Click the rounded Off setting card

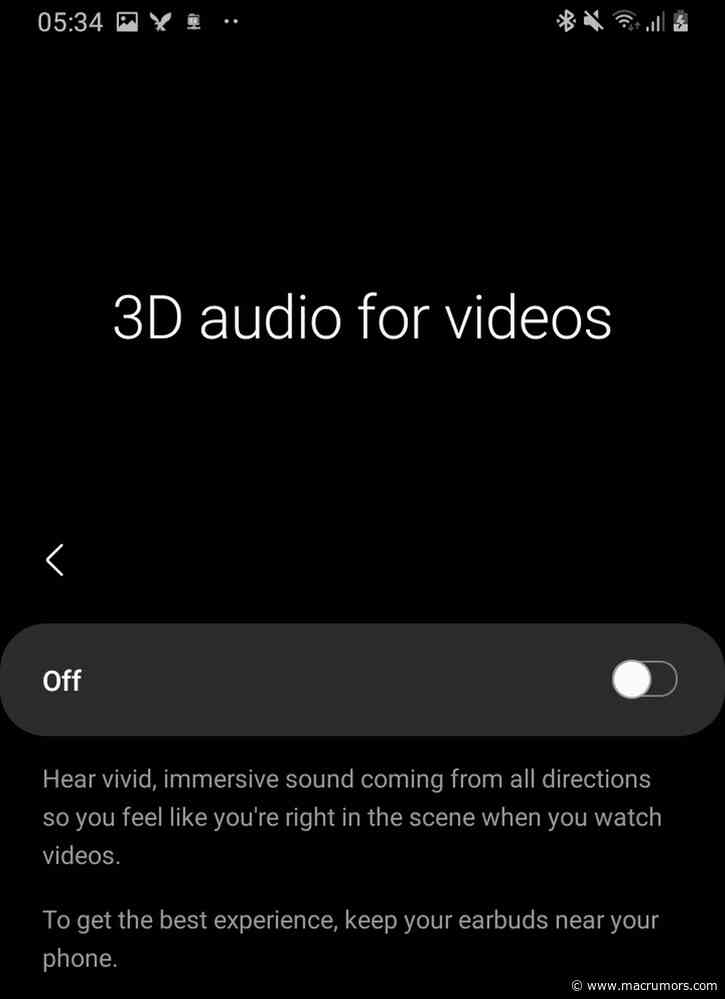click(362, 680)
